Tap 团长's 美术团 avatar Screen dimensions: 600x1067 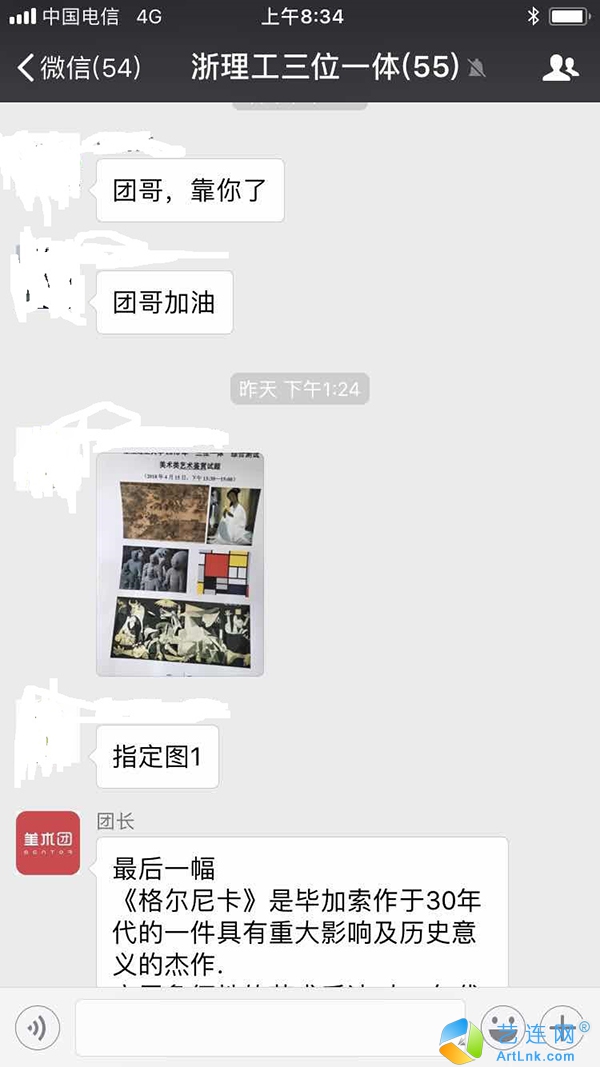click(x=48, y=842)
